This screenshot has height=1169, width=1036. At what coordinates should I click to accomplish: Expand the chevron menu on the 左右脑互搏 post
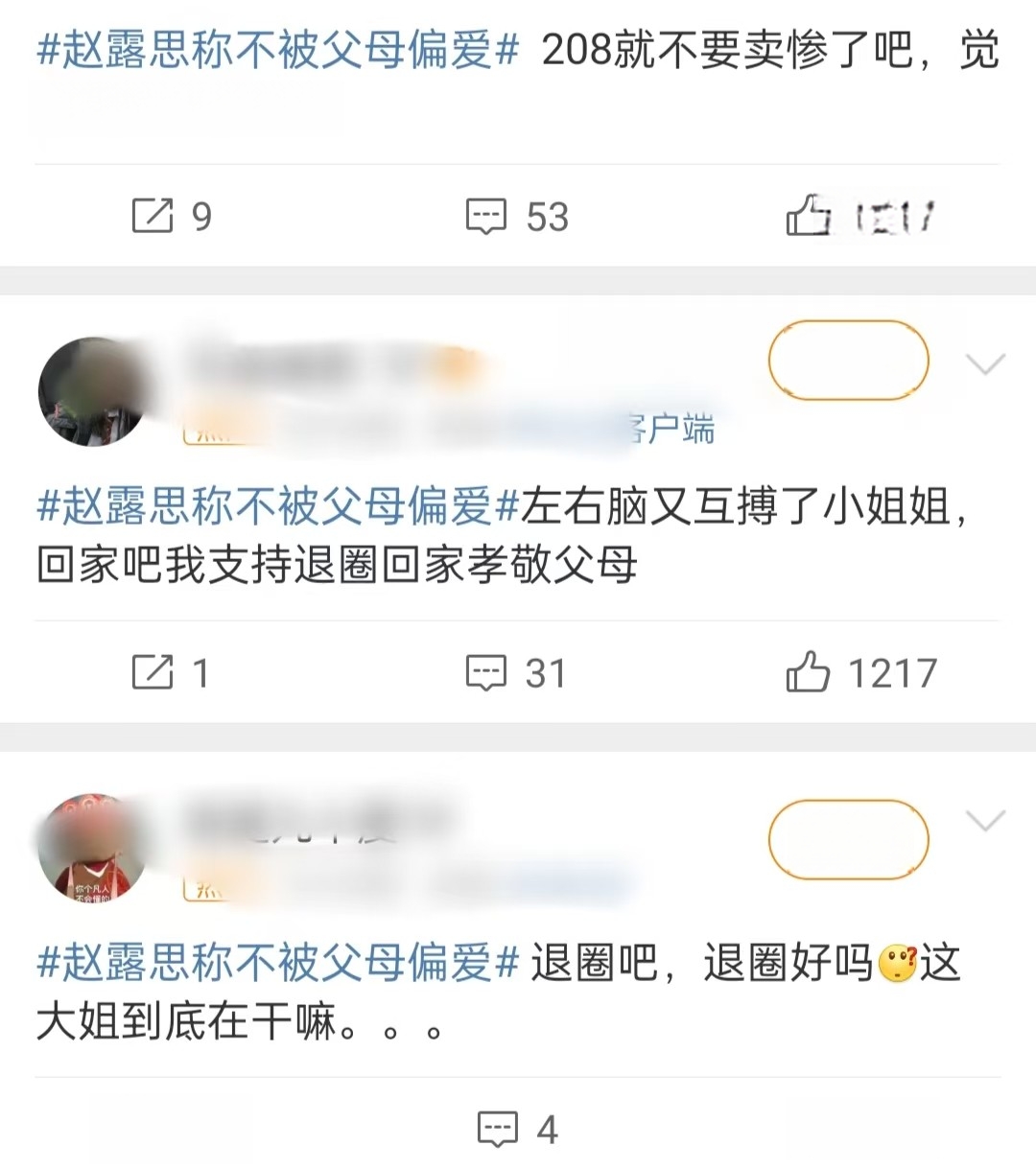pyautogui.click(x=985, y=363)
